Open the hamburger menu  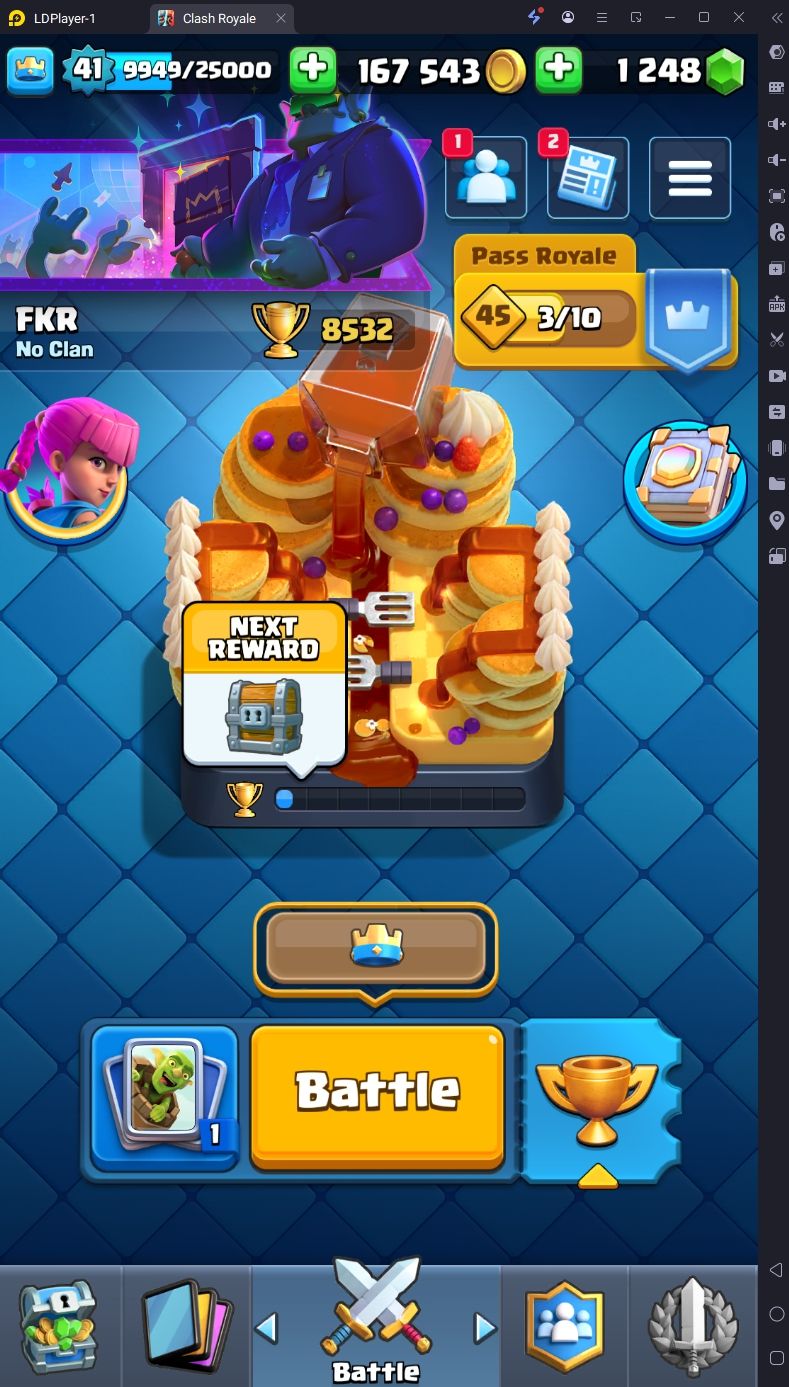pyautogui.click(x=690, y=178)
